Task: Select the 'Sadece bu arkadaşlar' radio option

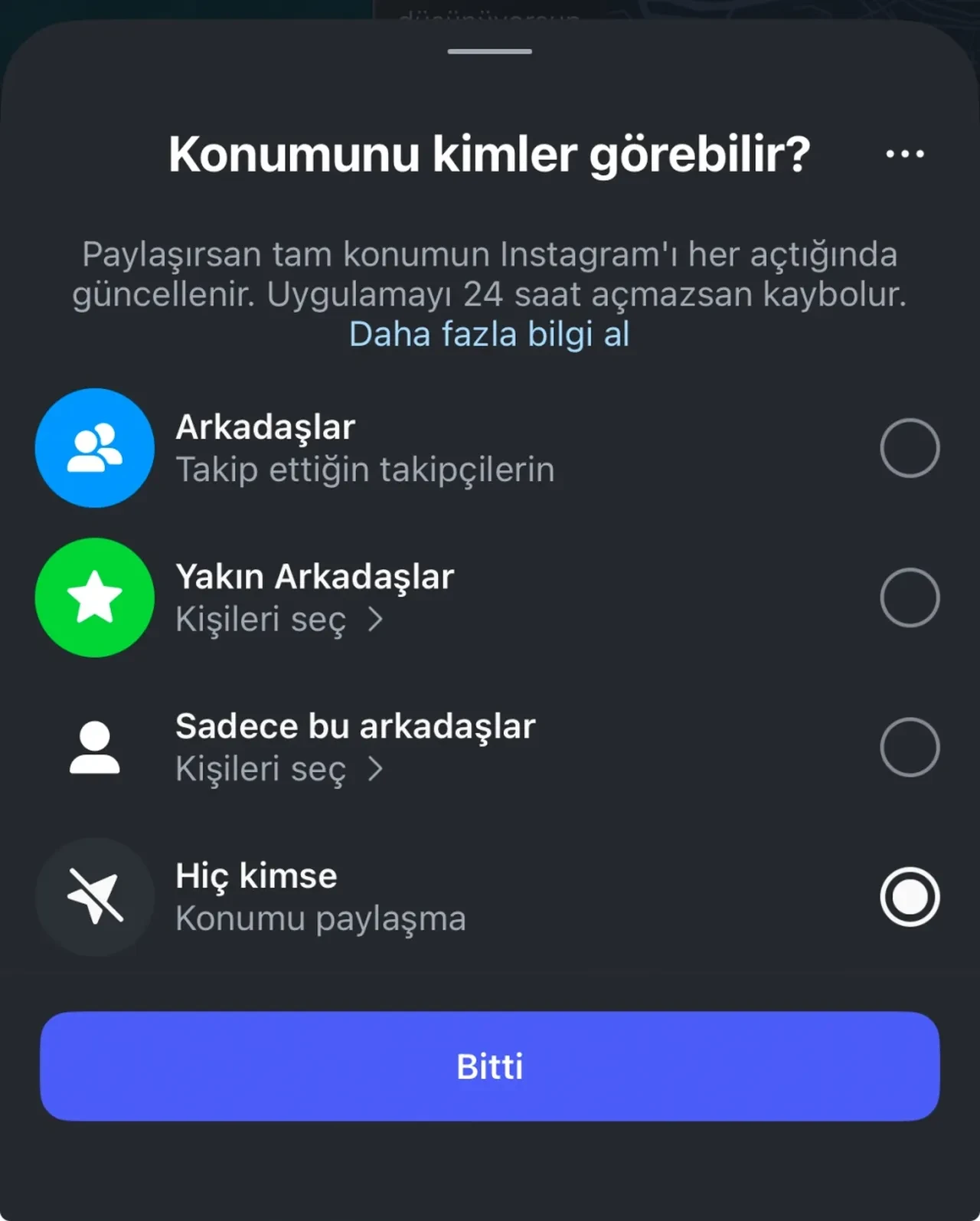Action: point(909,747)
